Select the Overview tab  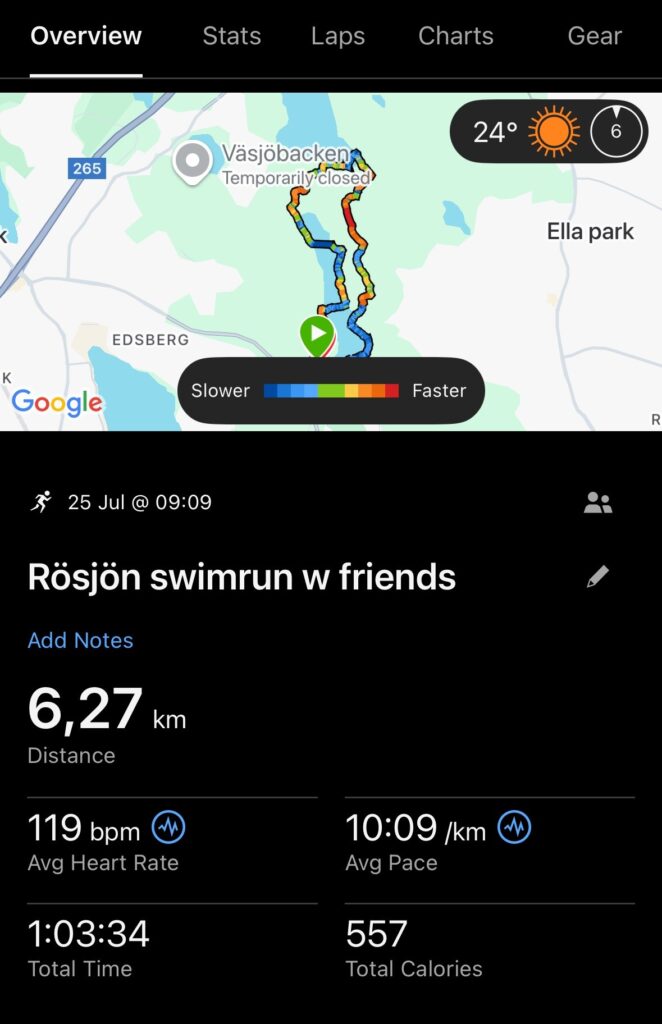[86, 36]
